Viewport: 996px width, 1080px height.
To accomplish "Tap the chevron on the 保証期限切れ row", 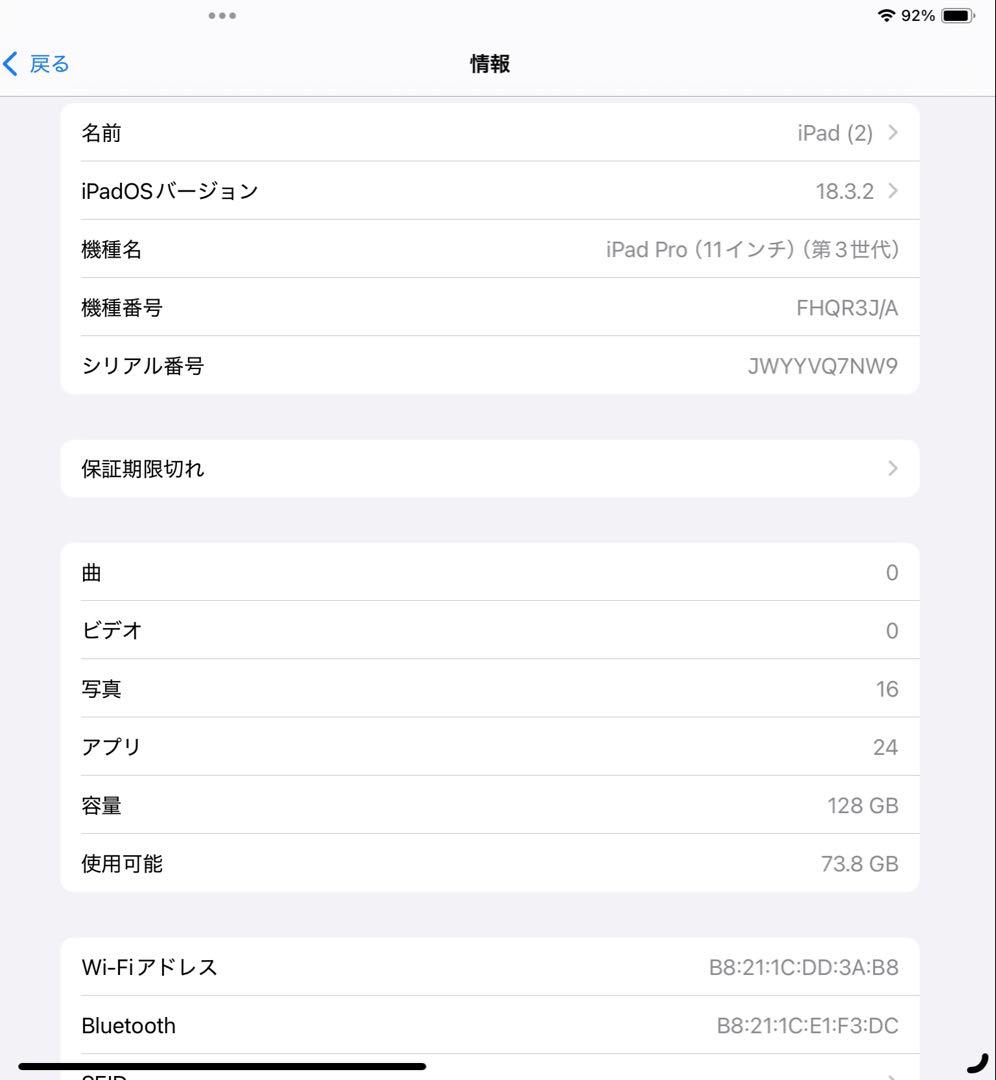I will pyautogui.click(x=891, y=468).
